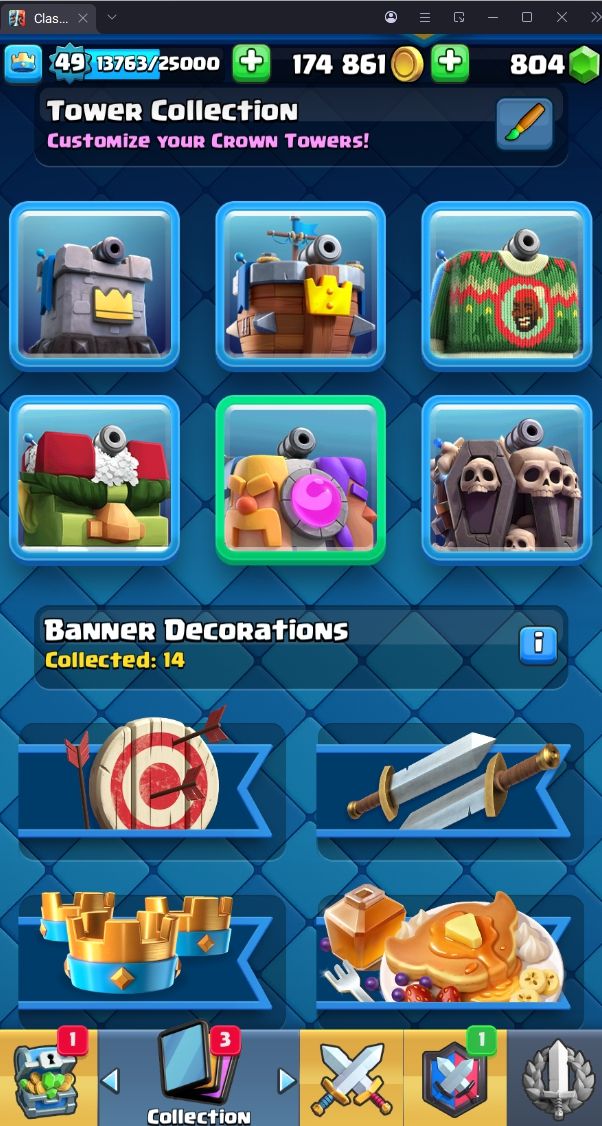
Task: Select the wooden pirate ship tower skin
Action: pyautogui.click(x=300, y=286)
